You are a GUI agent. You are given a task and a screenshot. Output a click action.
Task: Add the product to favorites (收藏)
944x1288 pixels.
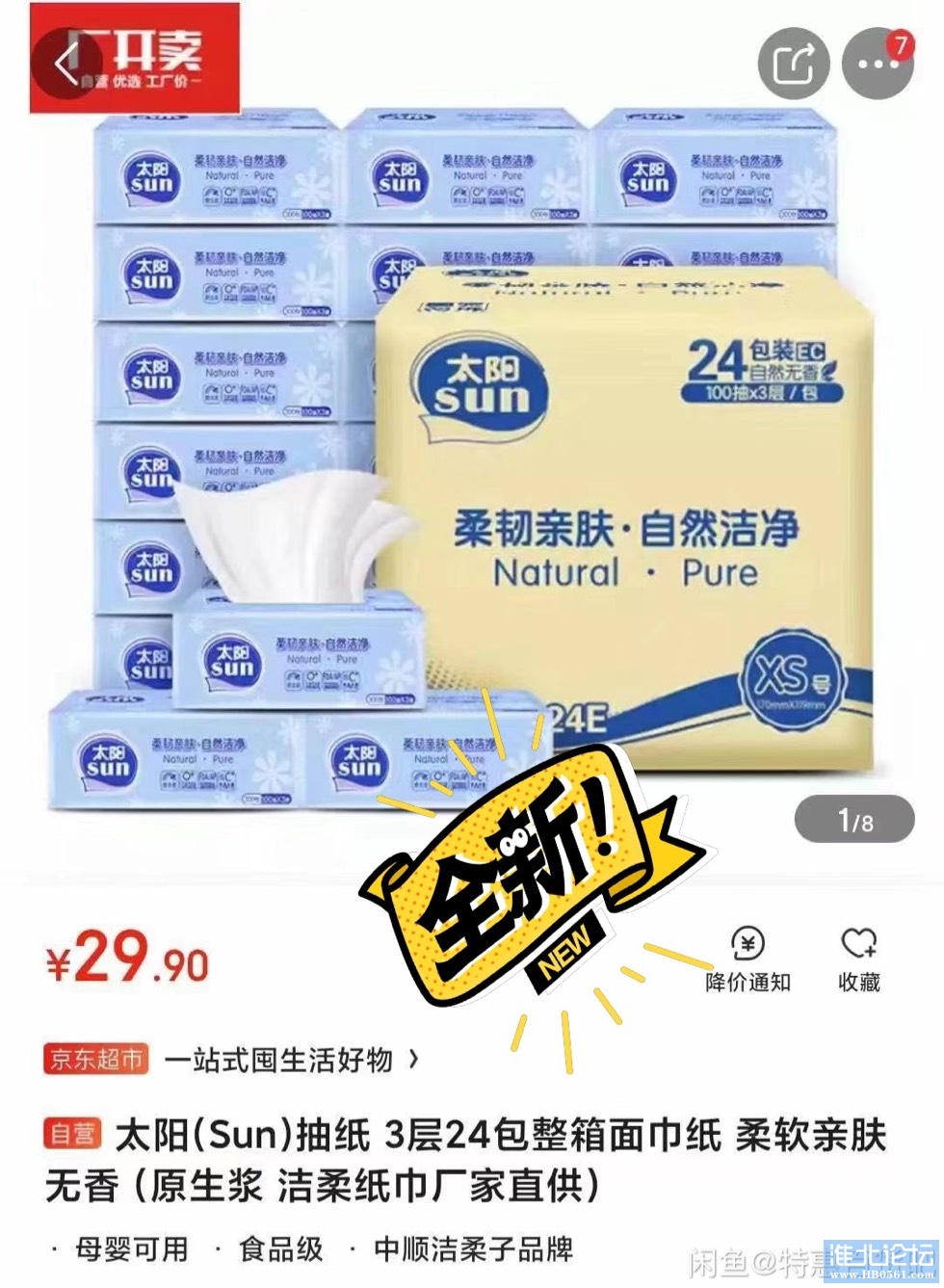[858, 959]
